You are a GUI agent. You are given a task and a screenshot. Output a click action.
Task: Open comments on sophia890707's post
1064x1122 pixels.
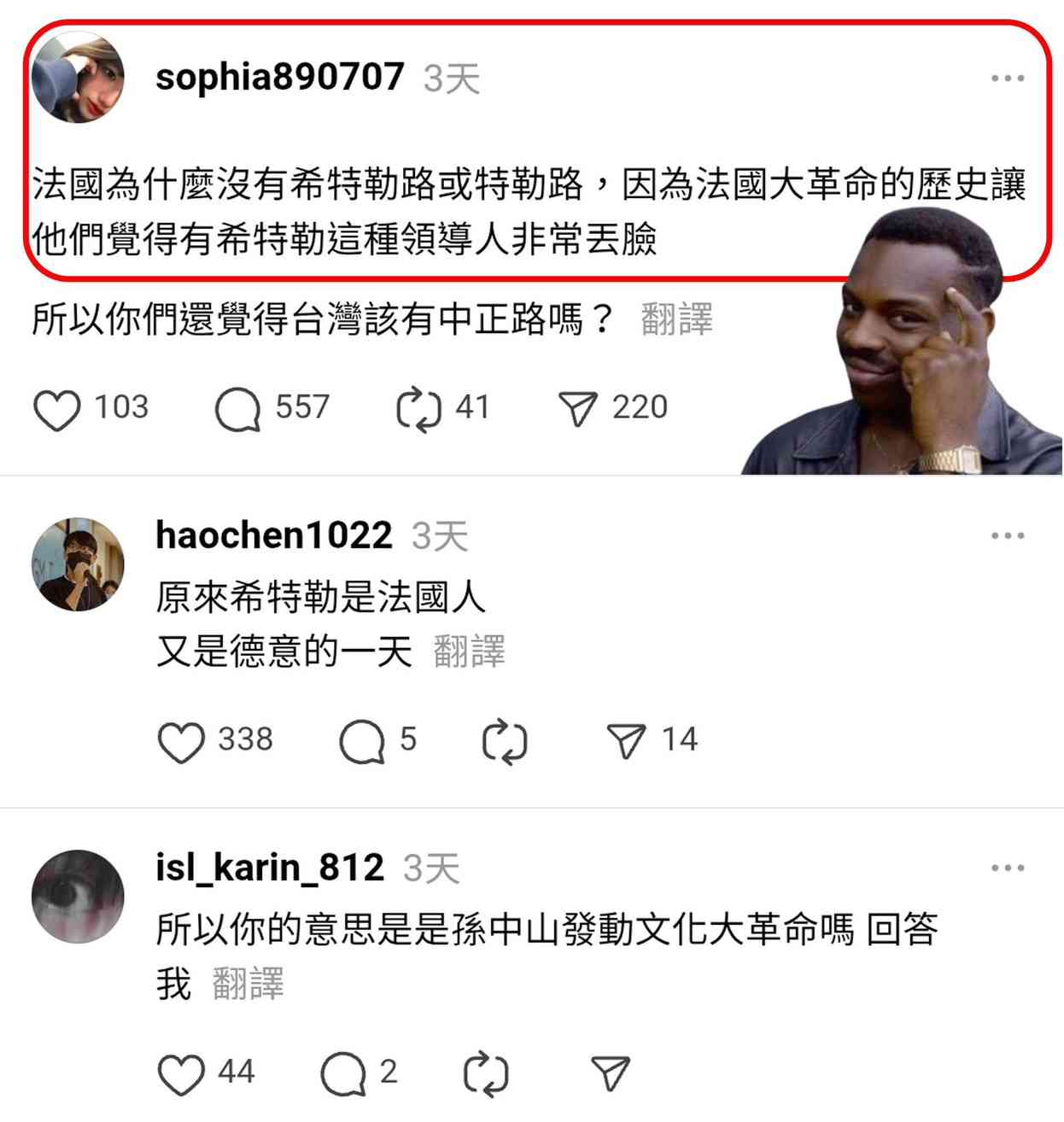243,408
